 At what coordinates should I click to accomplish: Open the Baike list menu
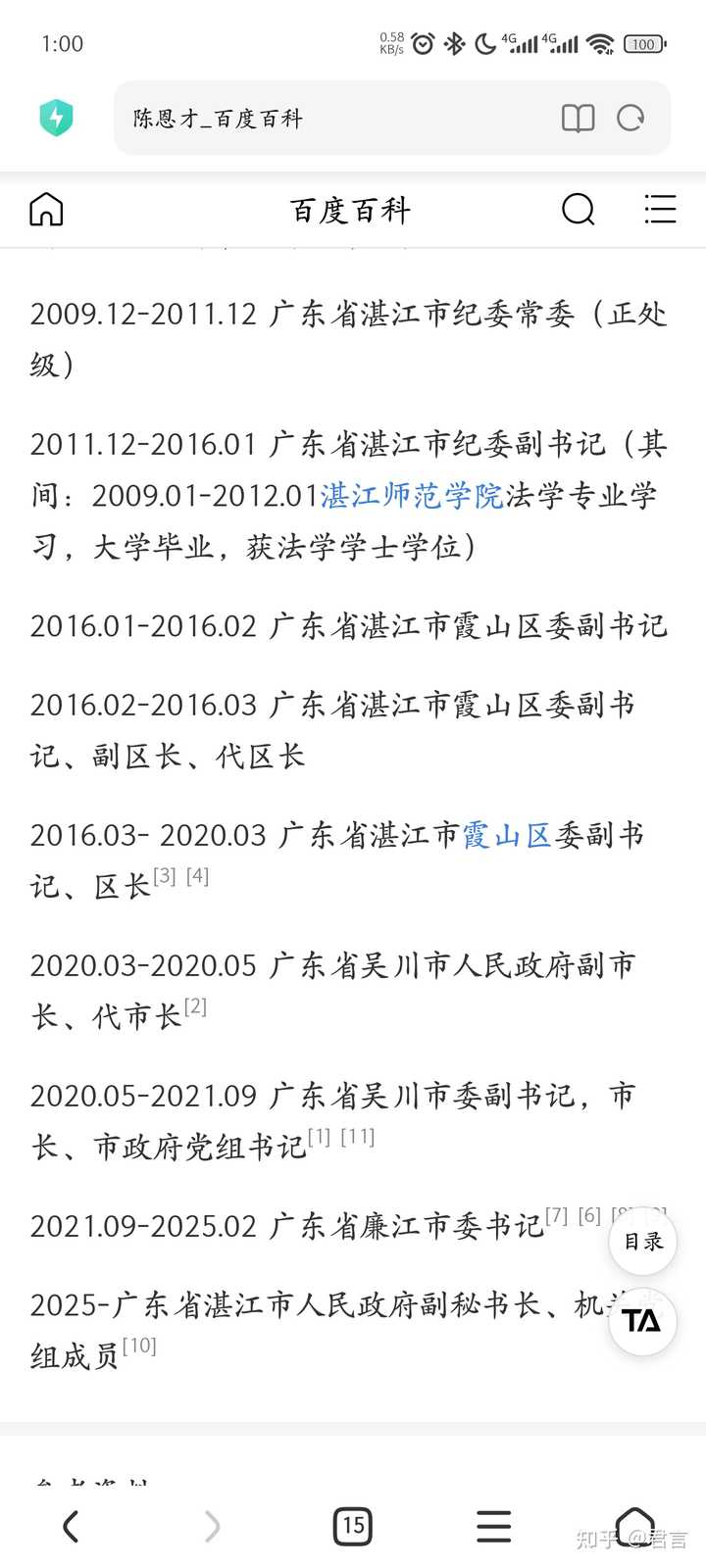[x=660, y=209]
